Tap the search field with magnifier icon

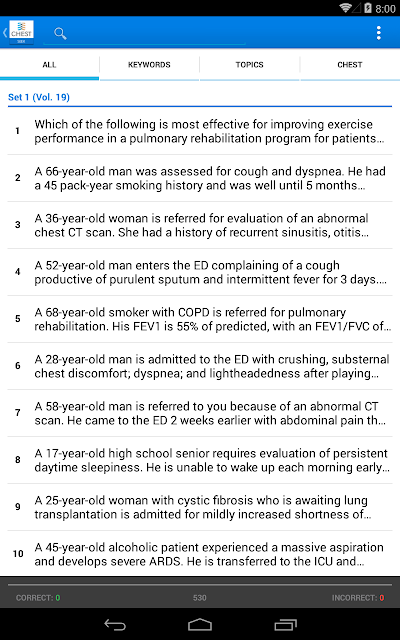tap(144, 33)
